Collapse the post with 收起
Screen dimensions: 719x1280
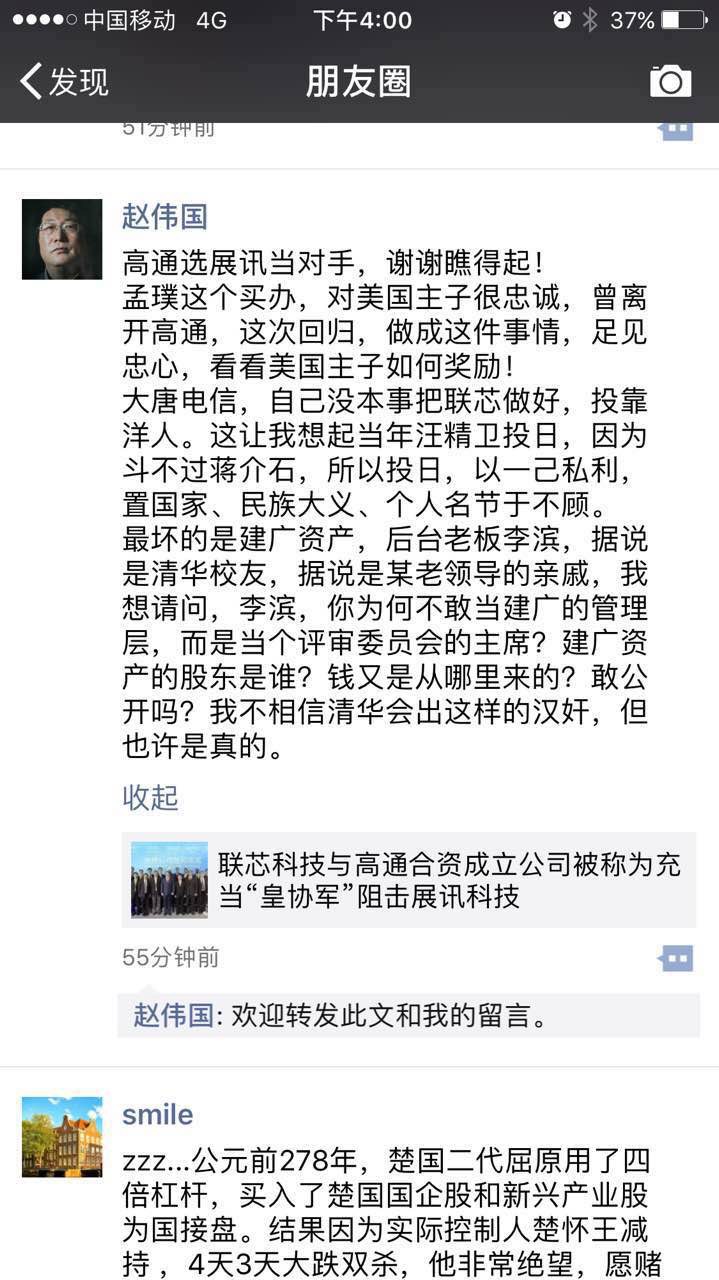point(150,797)
